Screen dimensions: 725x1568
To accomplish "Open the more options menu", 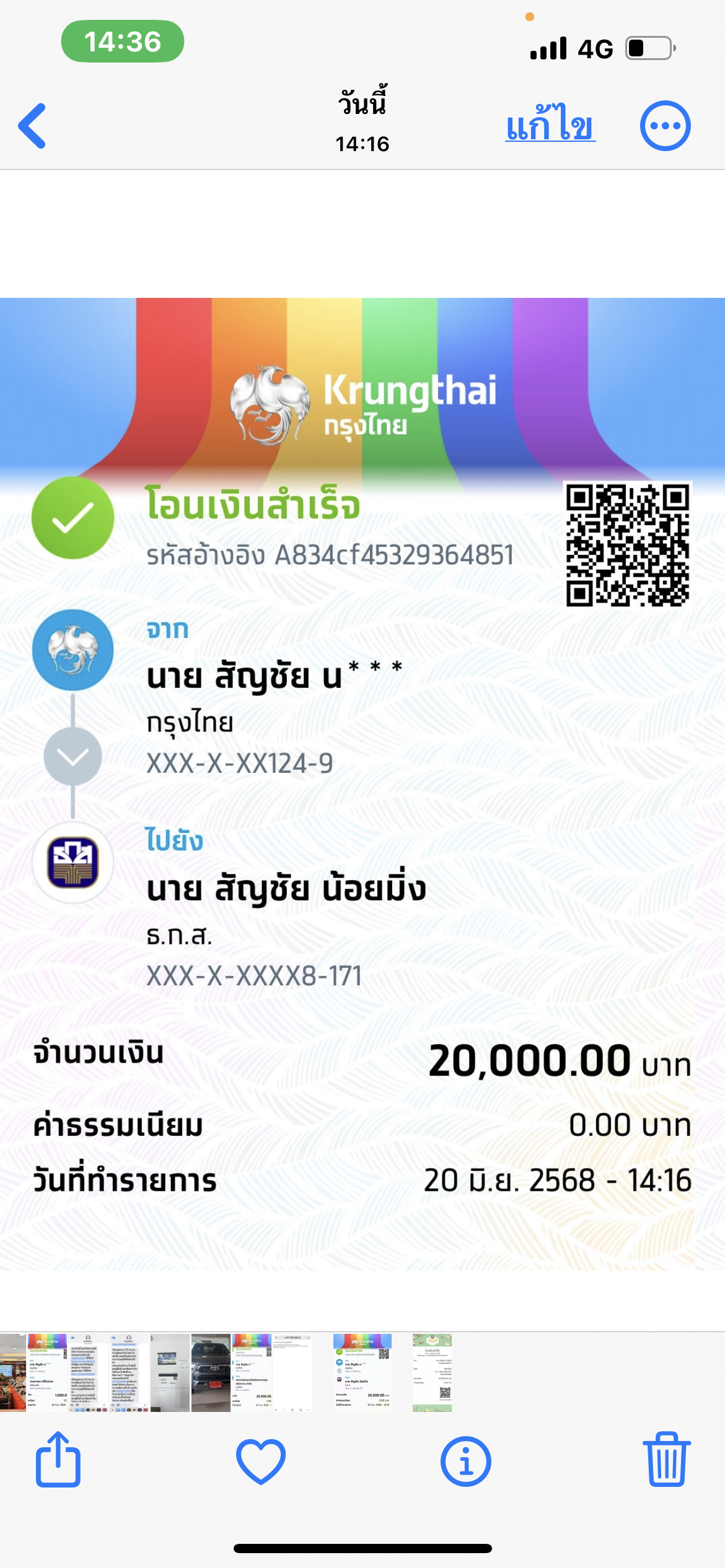I will [665, 126].
